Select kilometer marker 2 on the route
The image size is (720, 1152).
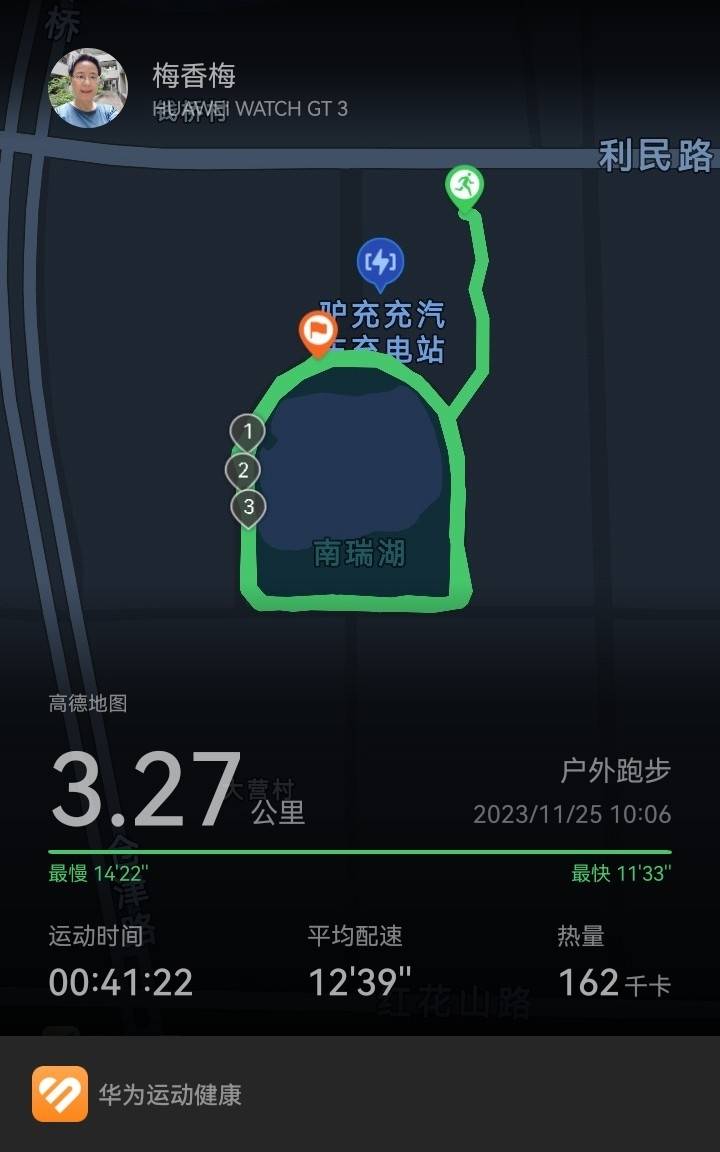pyautogui.click(x=244, y=468)
